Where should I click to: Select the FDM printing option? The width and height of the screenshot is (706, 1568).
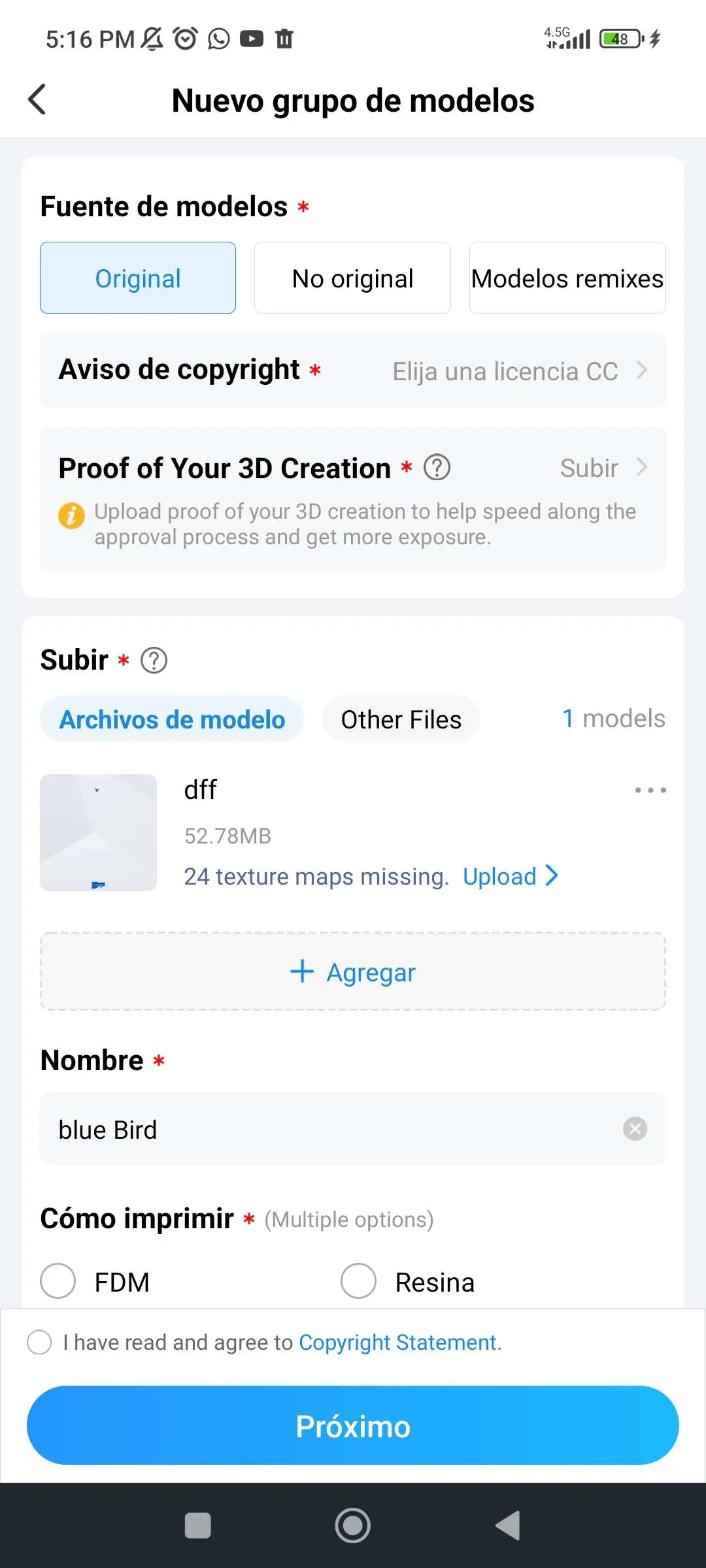coord(58,1281)
